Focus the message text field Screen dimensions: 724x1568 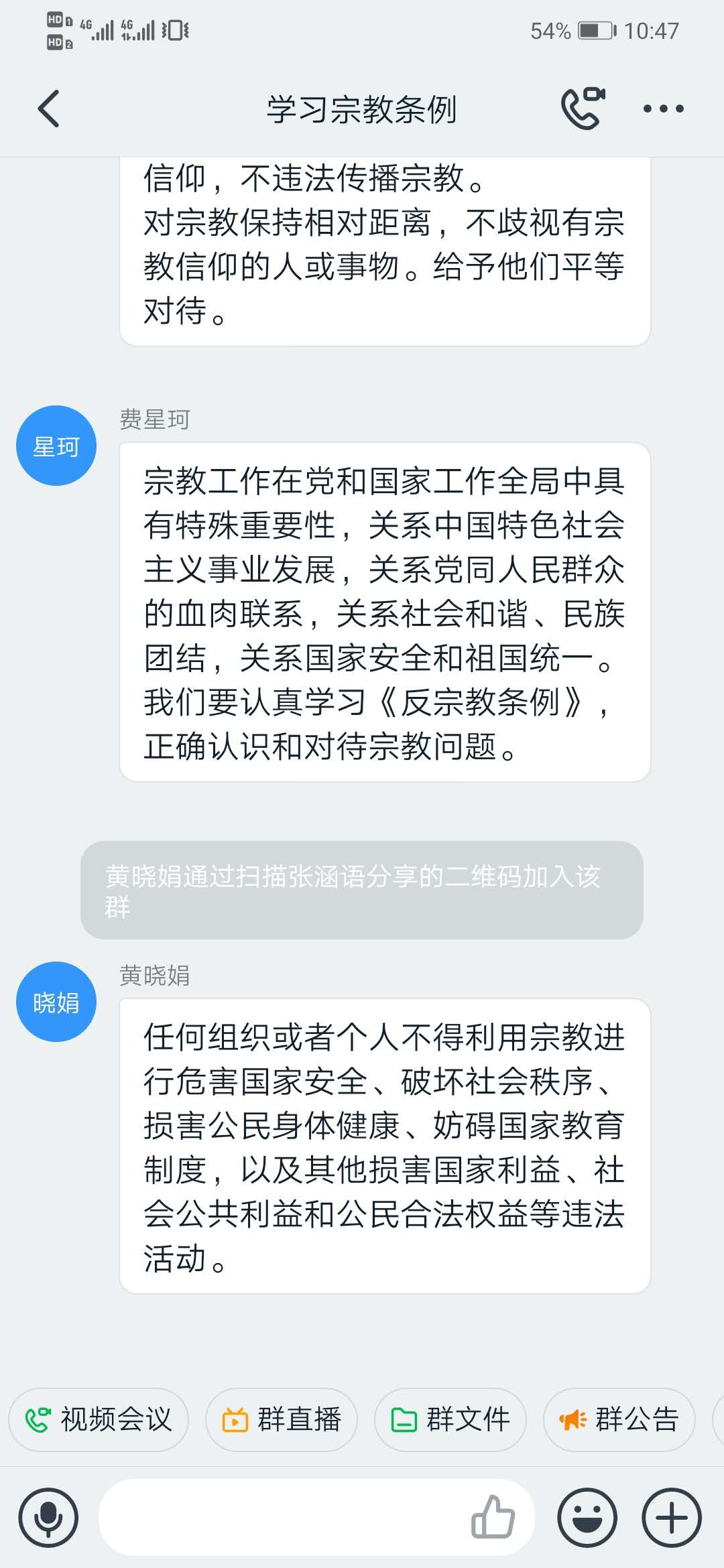[x=282, y=1518]
